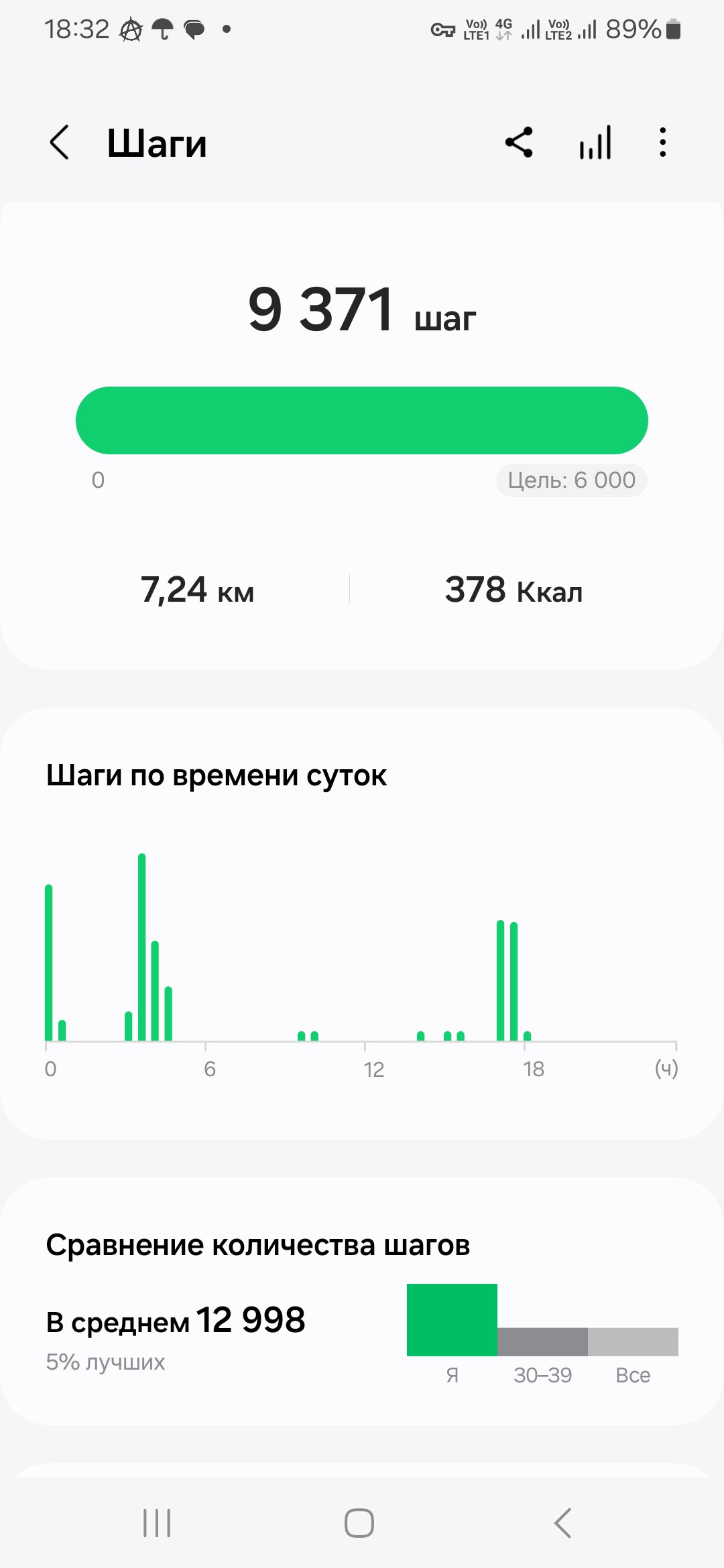Open the three-dot overflow menu

coord(662,142)
